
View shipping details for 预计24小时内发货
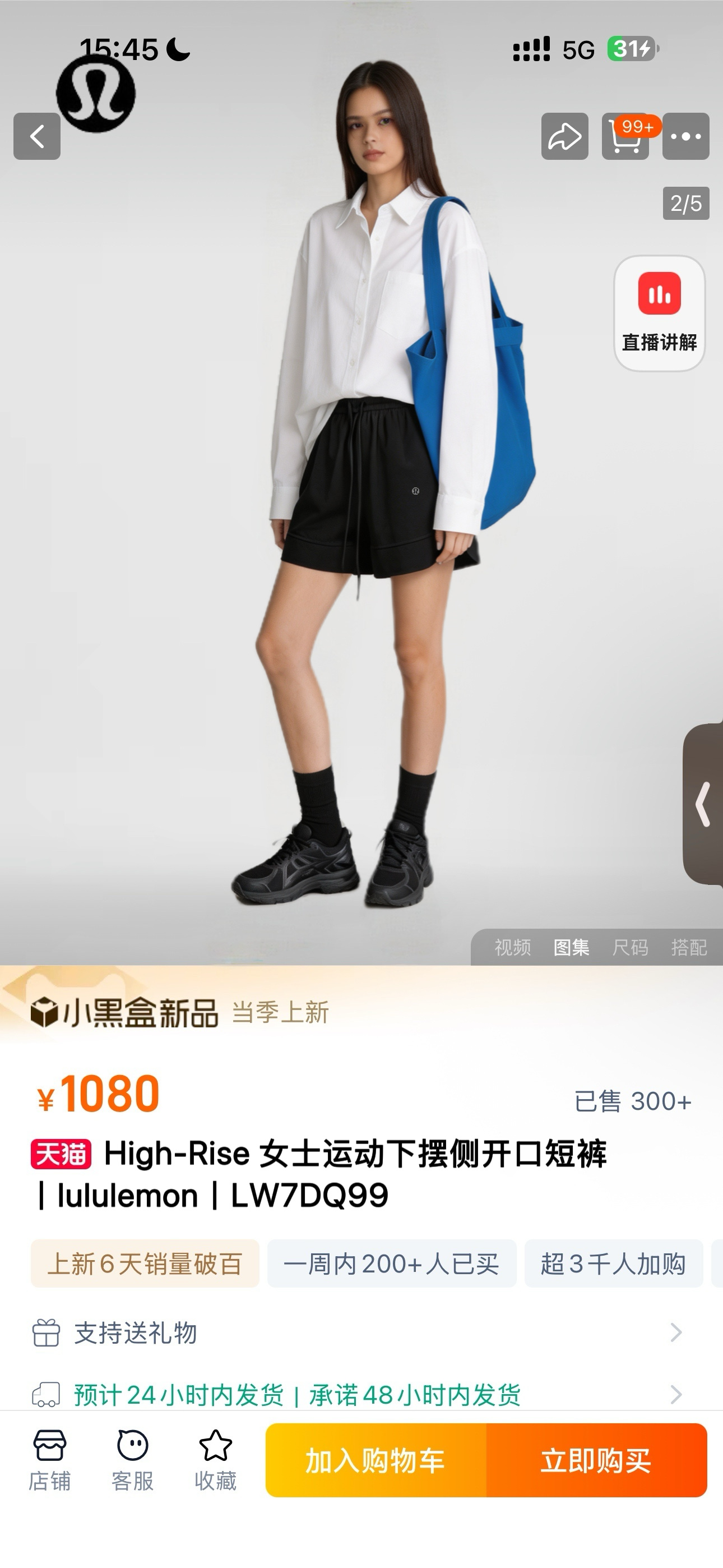(359, 1394)
